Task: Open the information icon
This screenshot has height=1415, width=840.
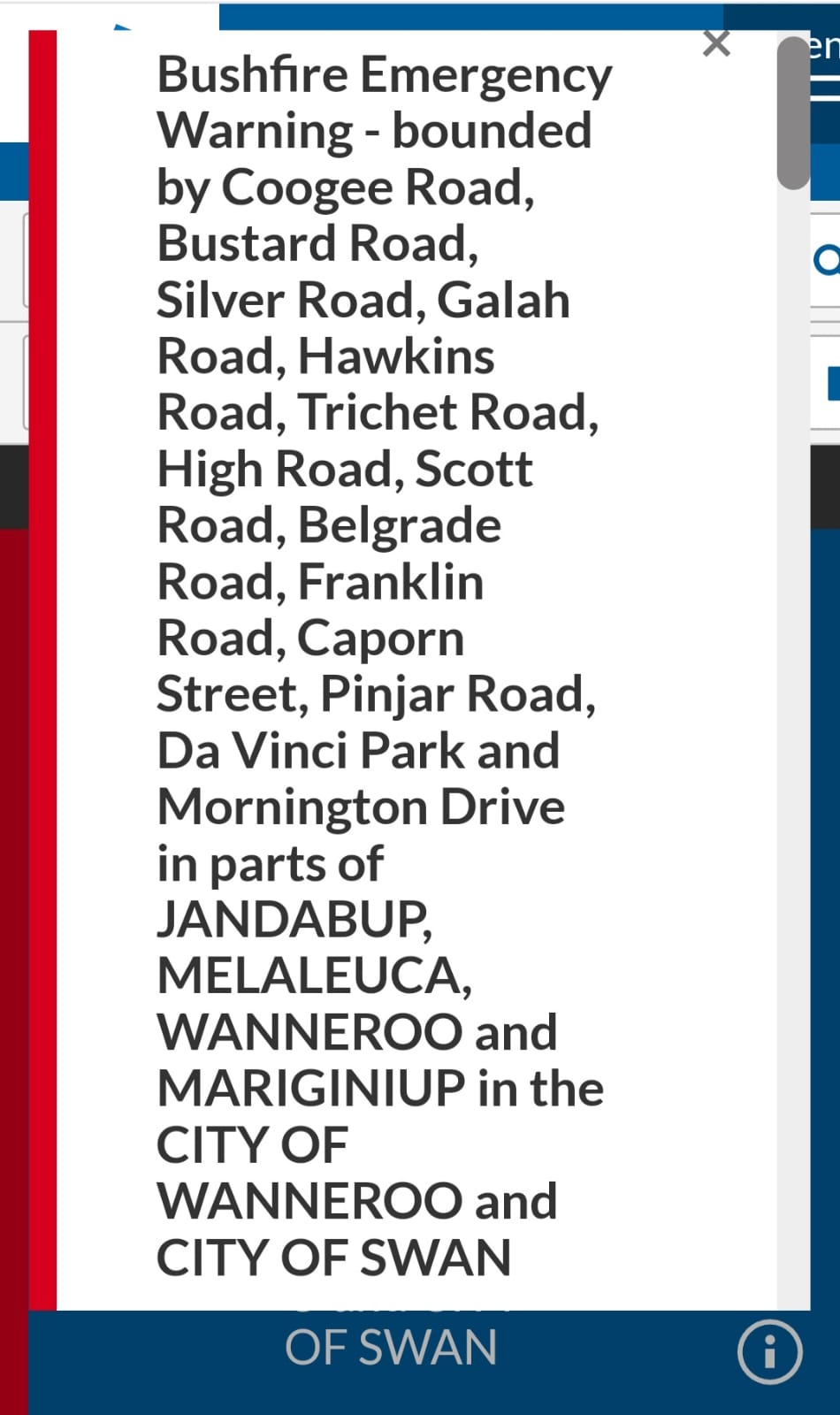Action: coord(769,1351)
